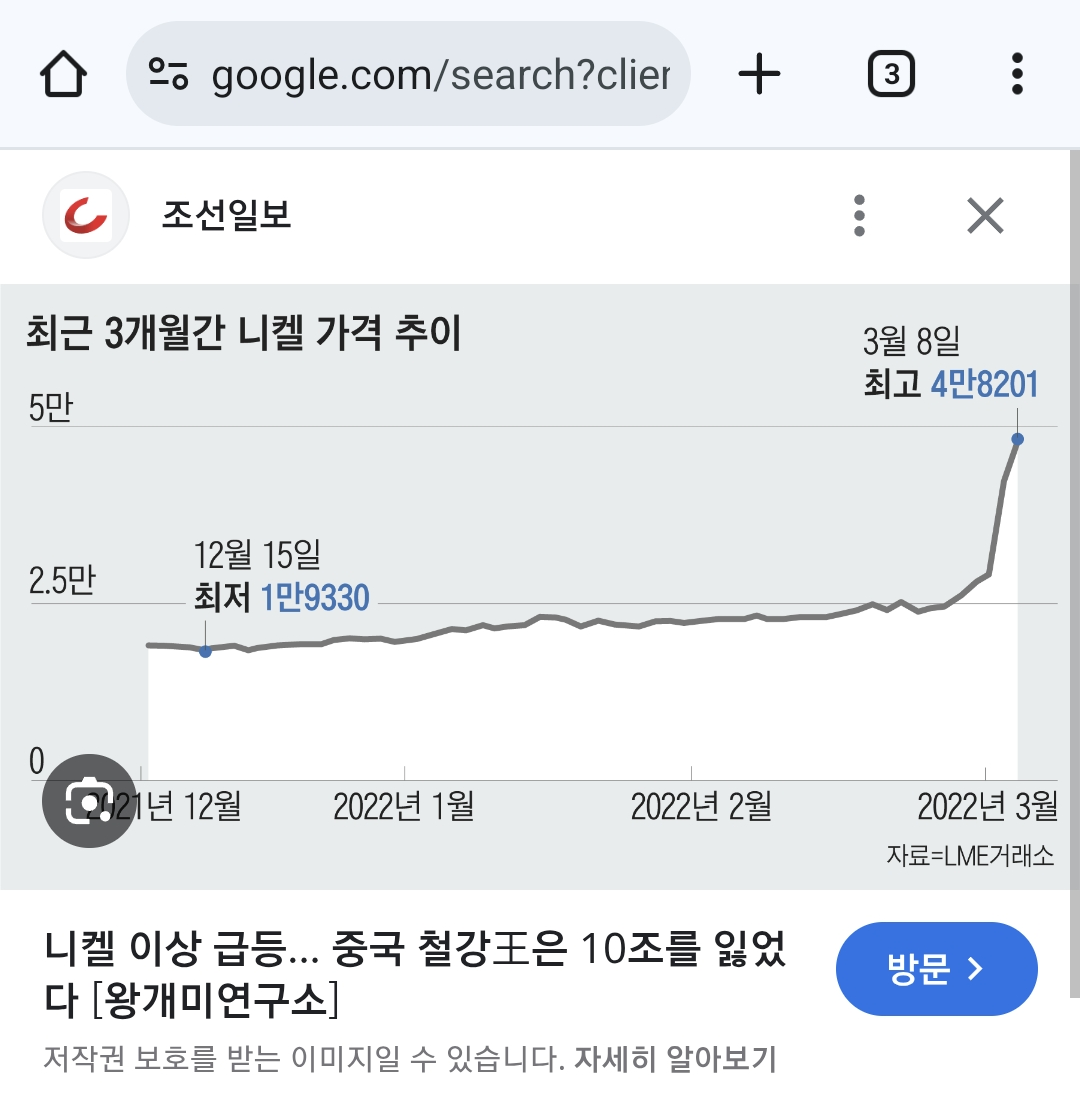This screenshot has width=1080, height=1109.
Task: Open image options next to 조선일보
Action: click(x=858, y=215)
